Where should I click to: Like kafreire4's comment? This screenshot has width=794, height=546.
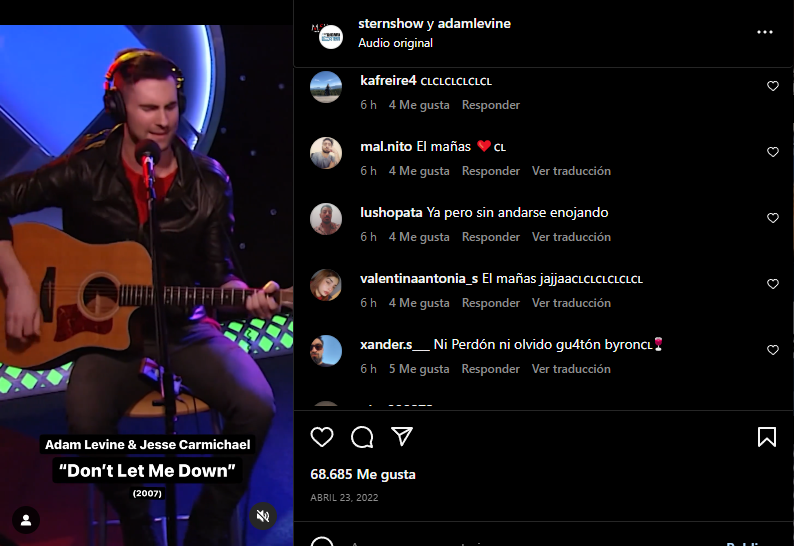click(x=772, y=86)
